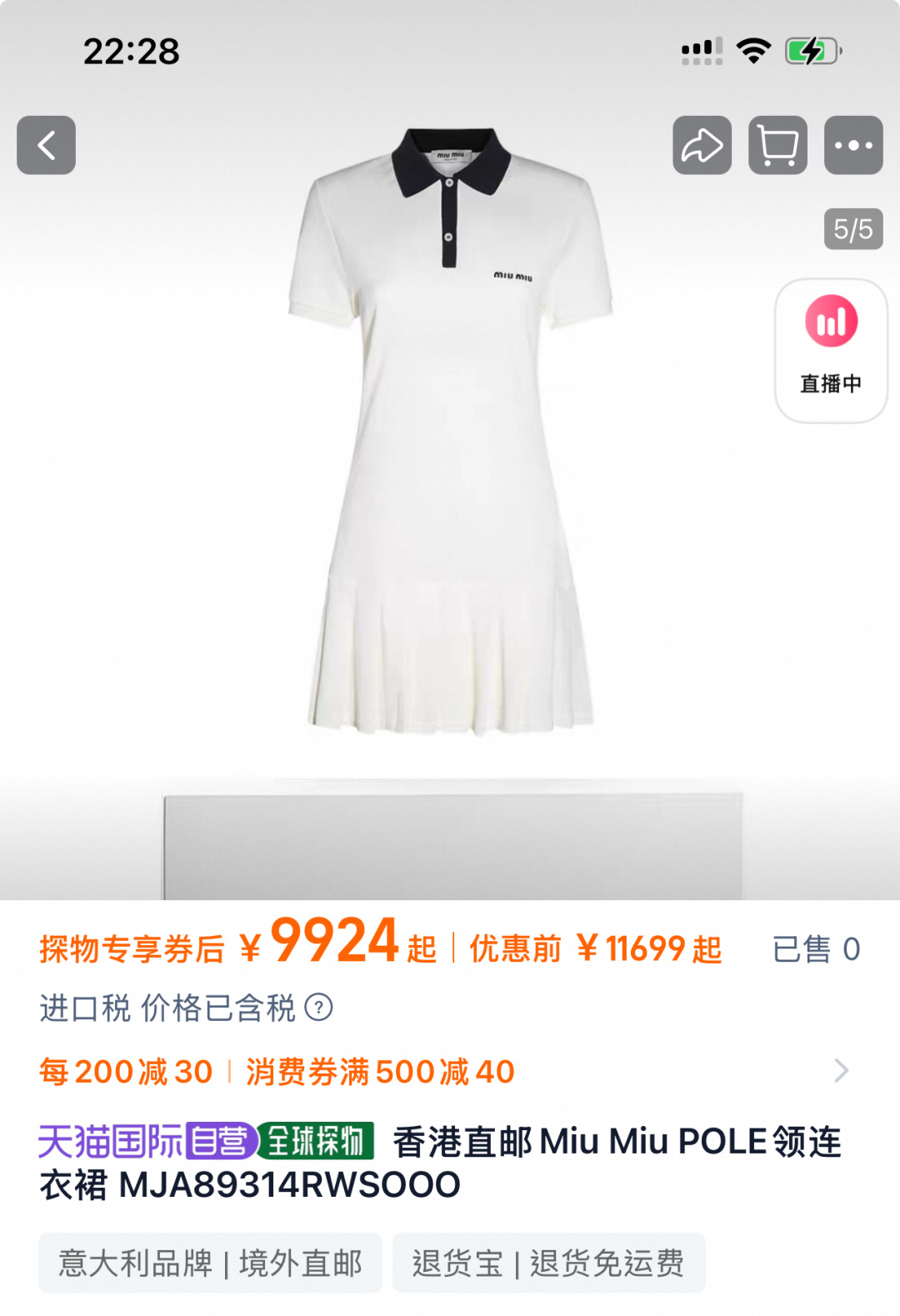Tap the question mark beside 价格已含税
Viewport: 900px width, 1316px height.
318,1008
